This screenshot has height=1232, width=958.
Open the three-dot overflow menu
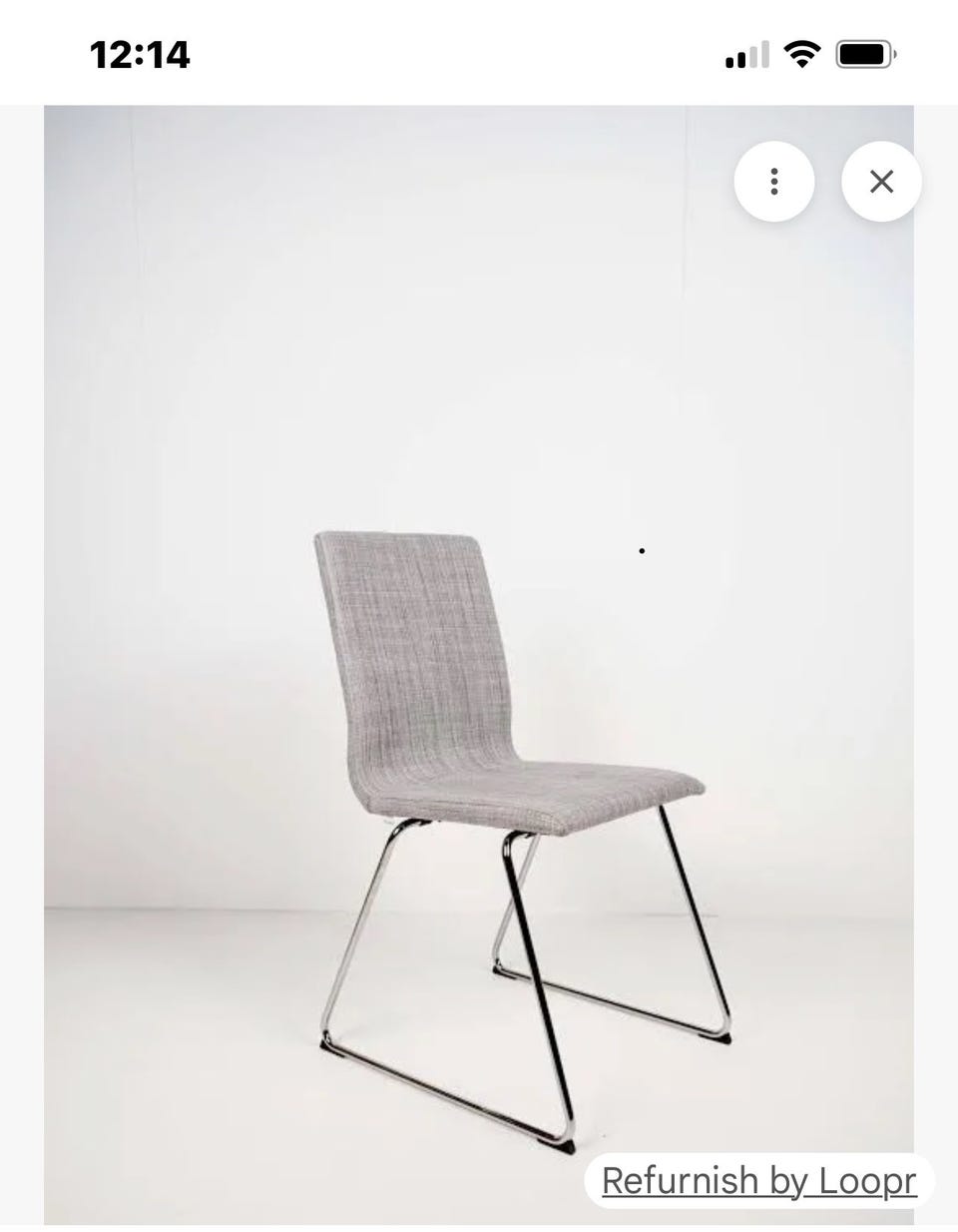(773, 182)
